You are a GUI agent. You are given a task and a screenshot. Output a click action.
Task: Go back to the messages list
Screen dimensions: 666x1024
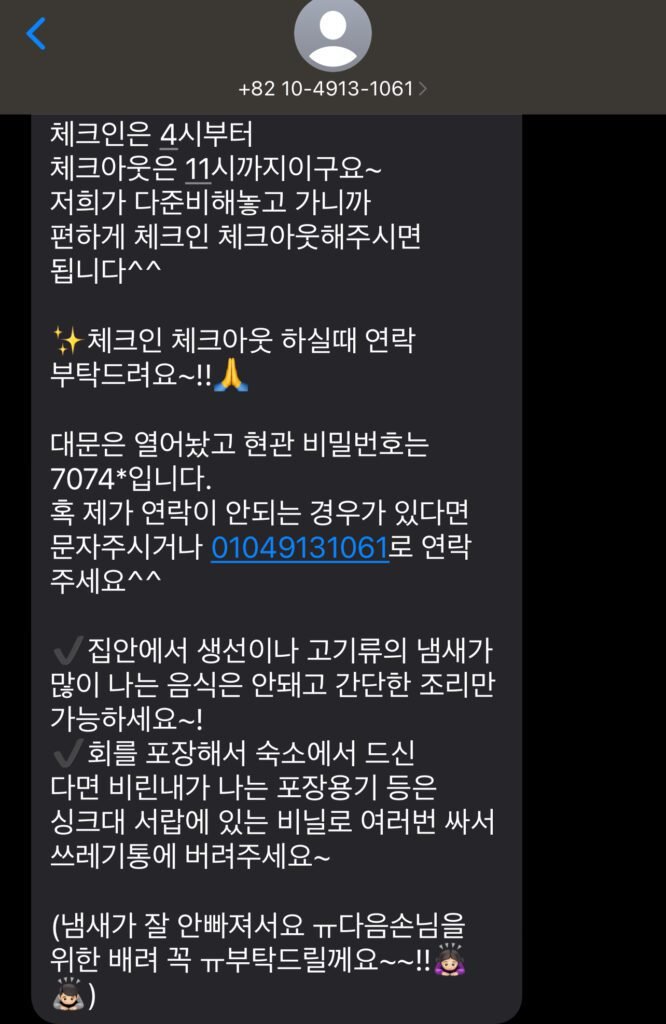(36, 34)
